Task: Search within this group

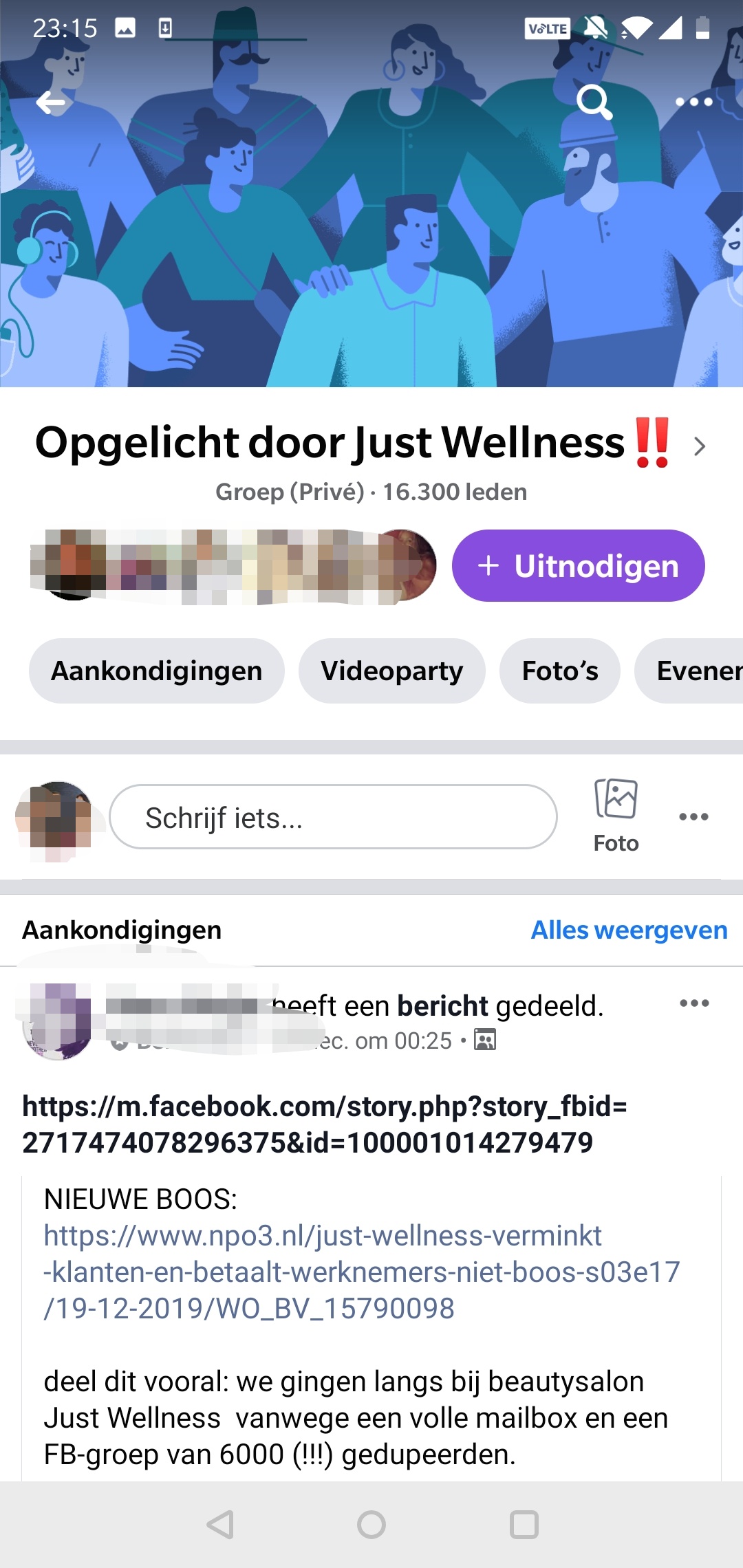Action: tap(594, 102)
